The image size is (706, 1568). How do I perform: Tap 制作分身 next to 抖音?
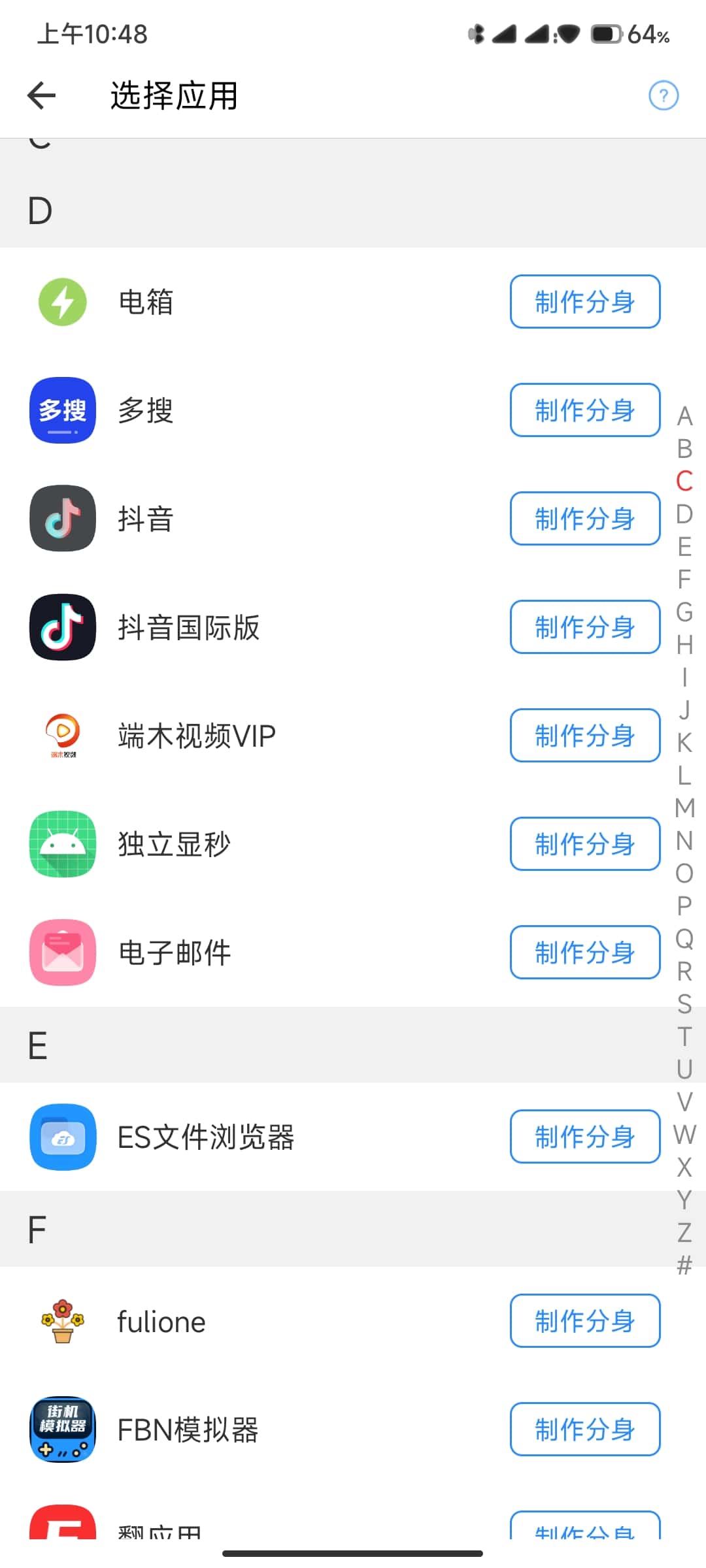click(x=584, y=519)
